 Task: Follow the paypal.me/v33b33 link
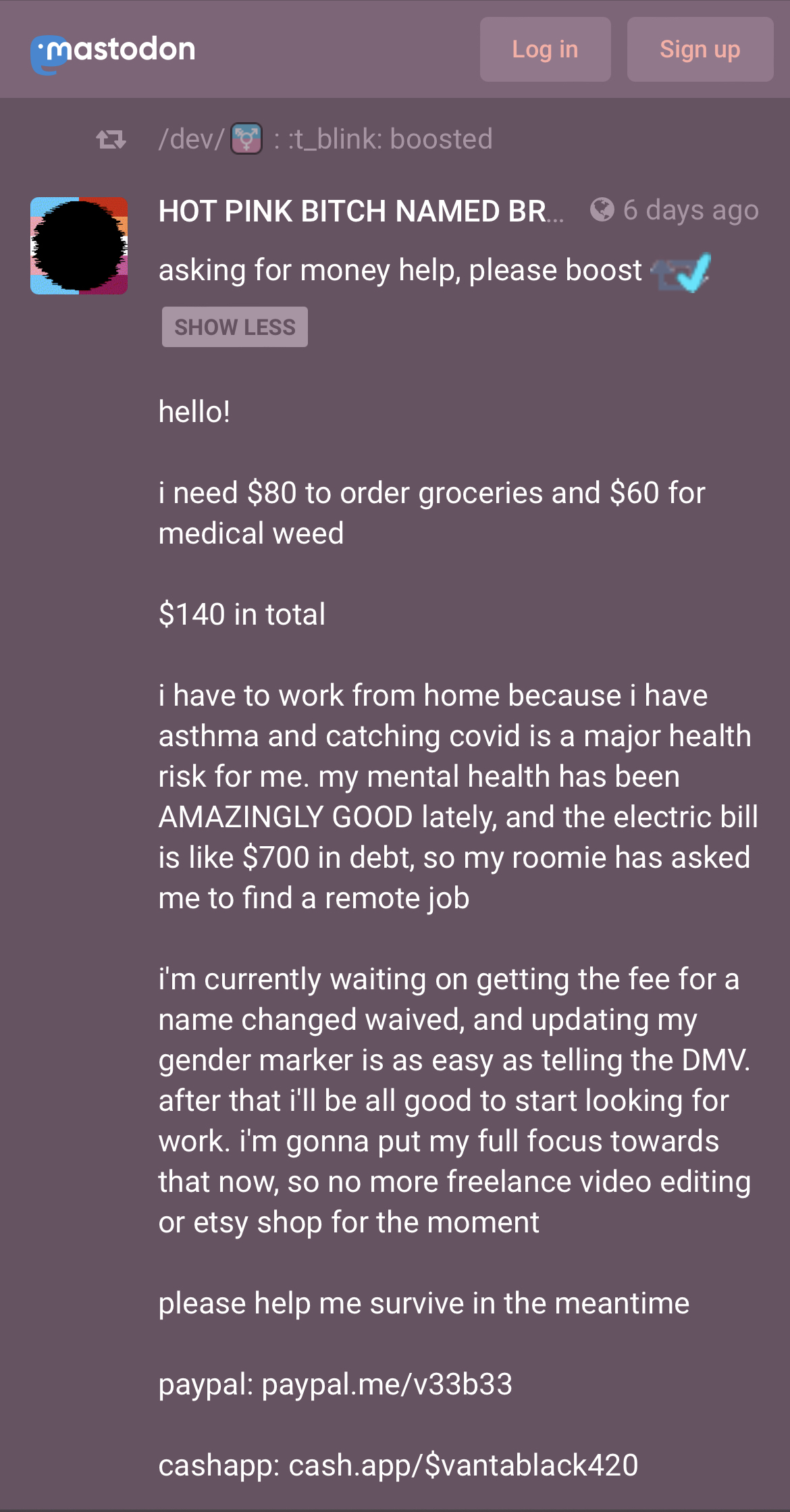[x=387, y=1384]
